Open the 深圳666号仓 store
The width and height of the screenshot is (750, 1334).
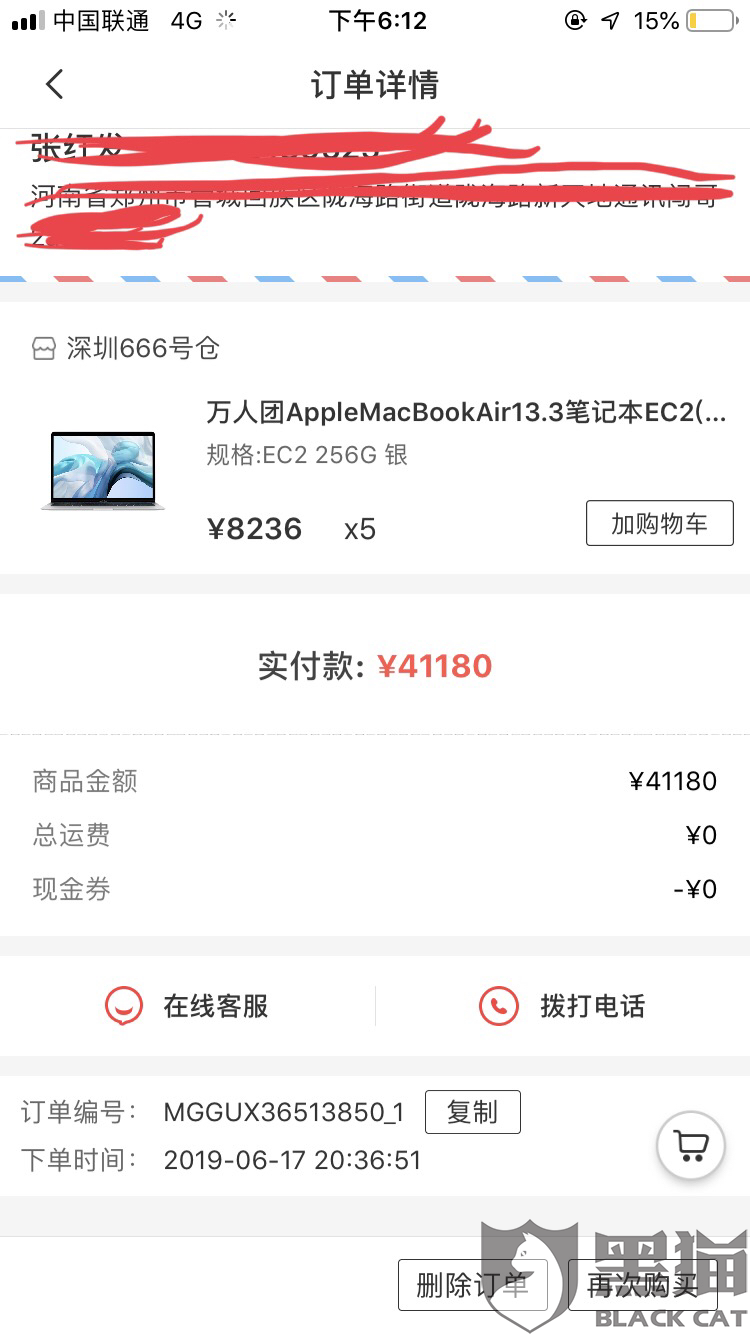point(127,349)
